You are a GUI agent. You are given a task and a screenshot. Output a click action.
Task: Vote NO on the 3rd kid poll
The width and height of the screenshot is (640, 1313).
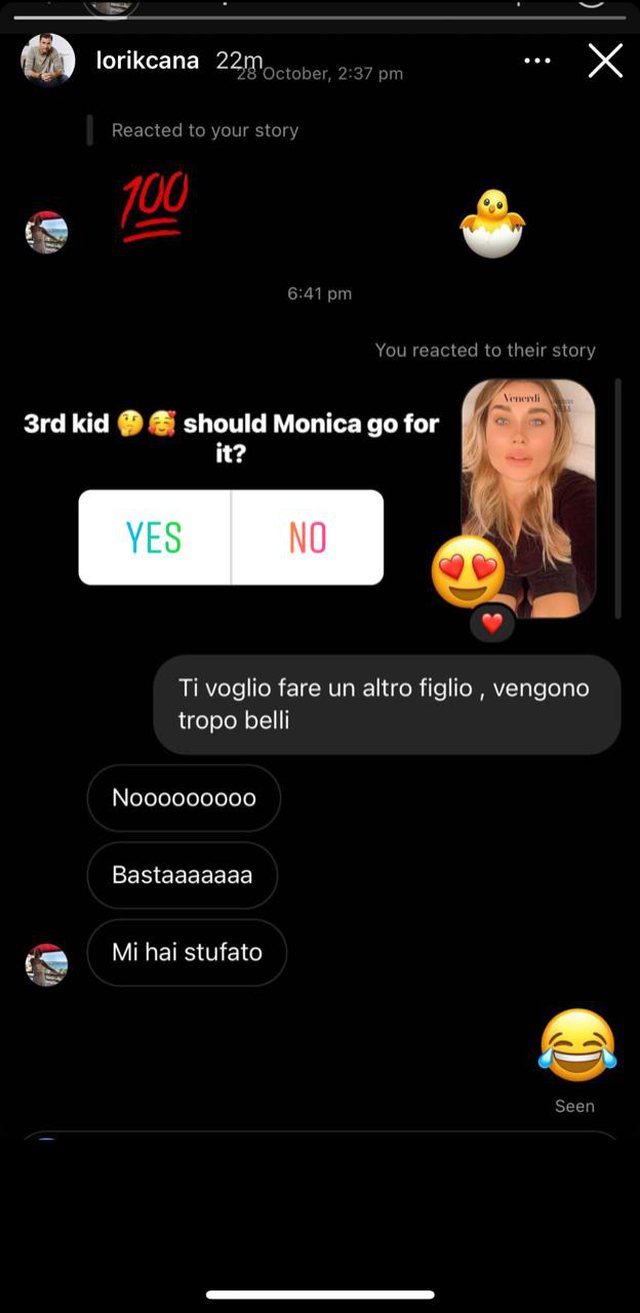[307, 538]
